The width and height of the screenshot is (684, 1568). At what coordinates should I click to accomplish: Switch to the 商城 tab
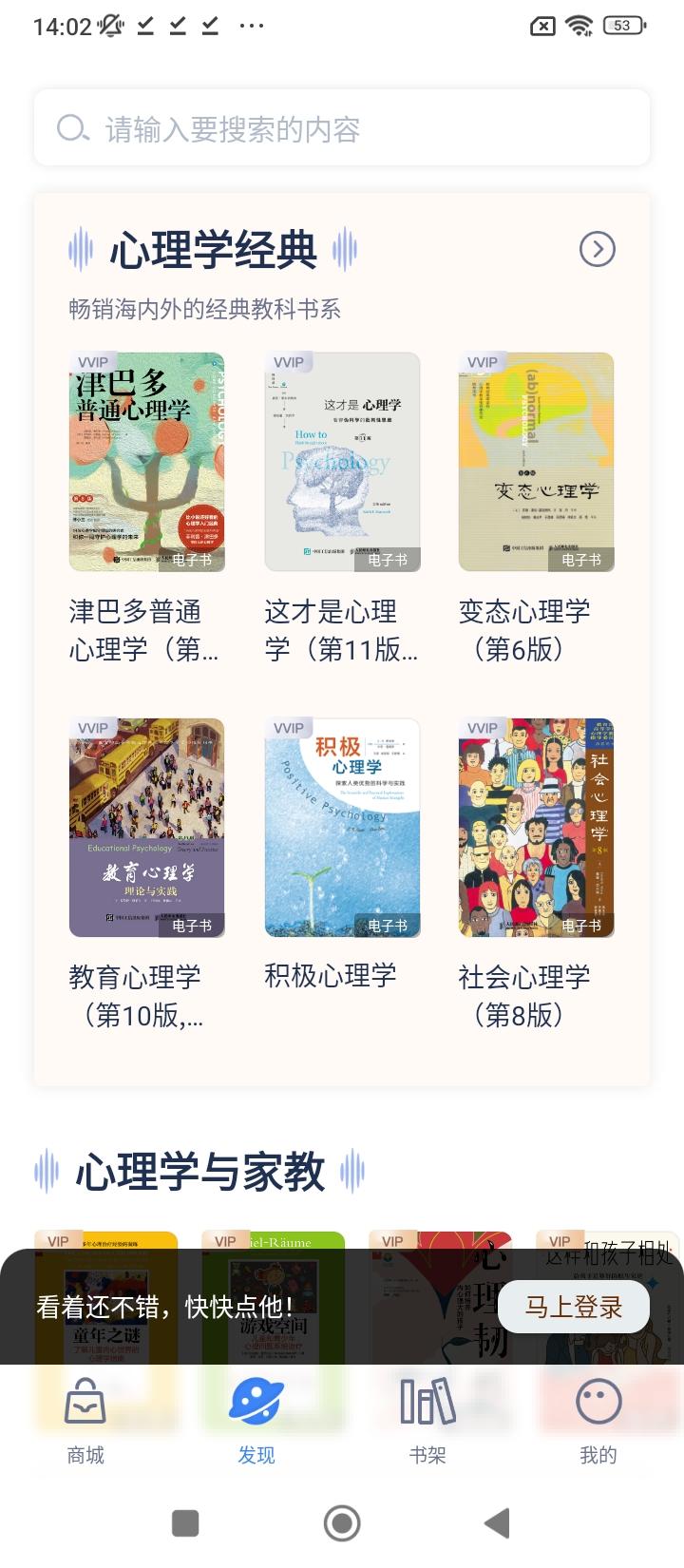click(85, 1420)
